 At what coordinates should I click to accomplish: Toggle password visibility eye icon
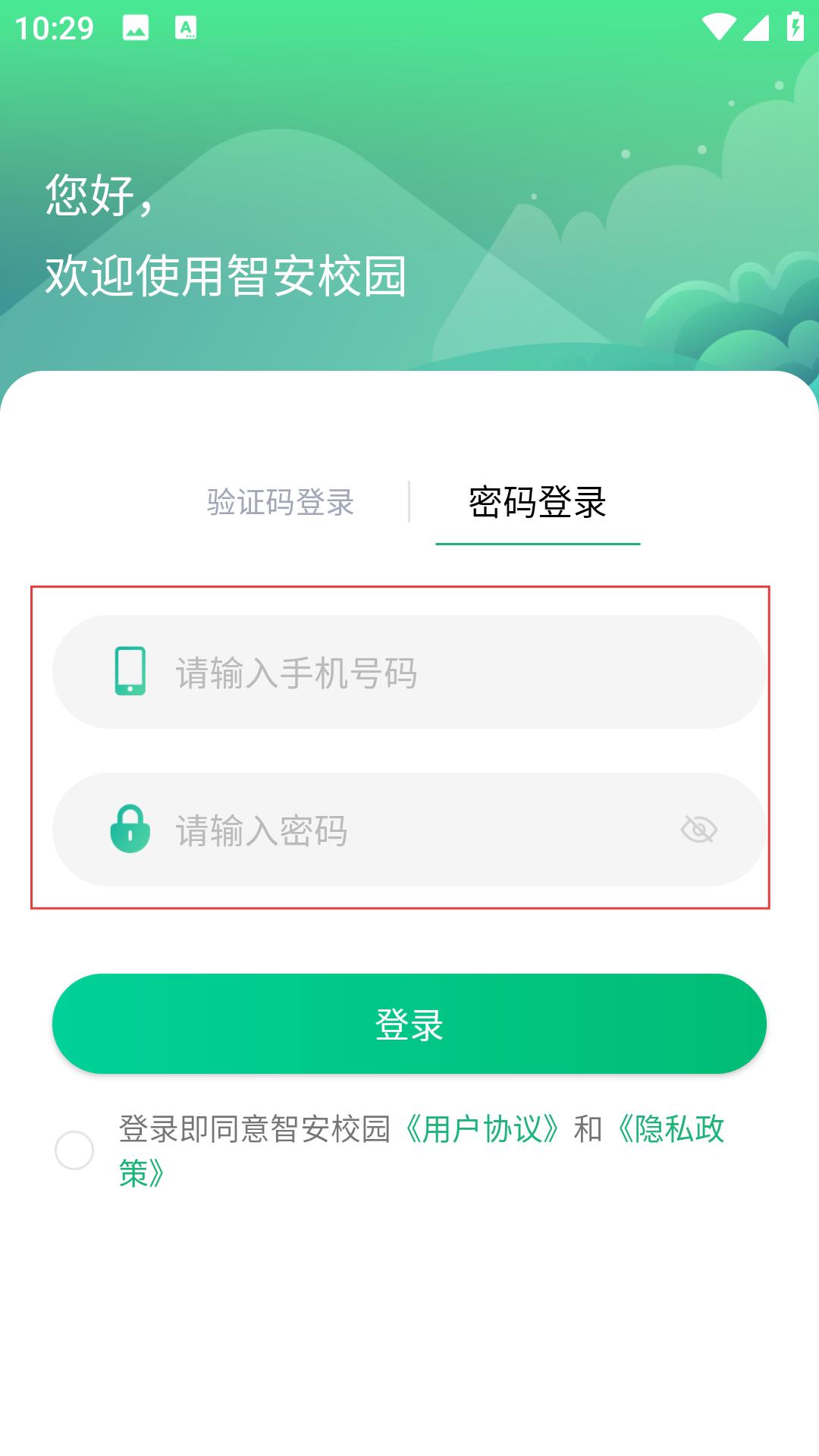point(699,830)
